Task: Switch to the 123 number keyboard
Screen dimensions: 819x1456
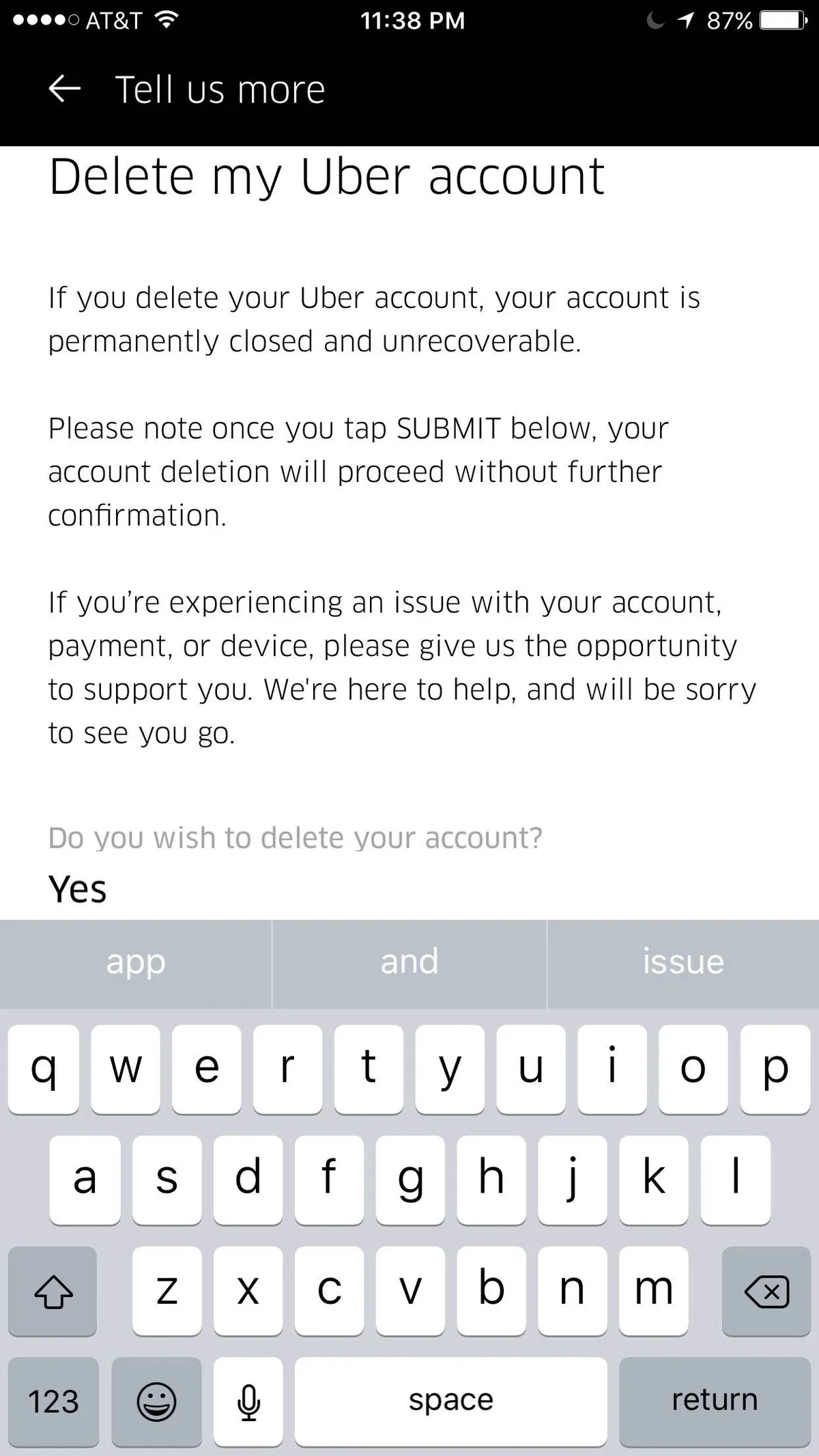Action: click(53, 1401)
